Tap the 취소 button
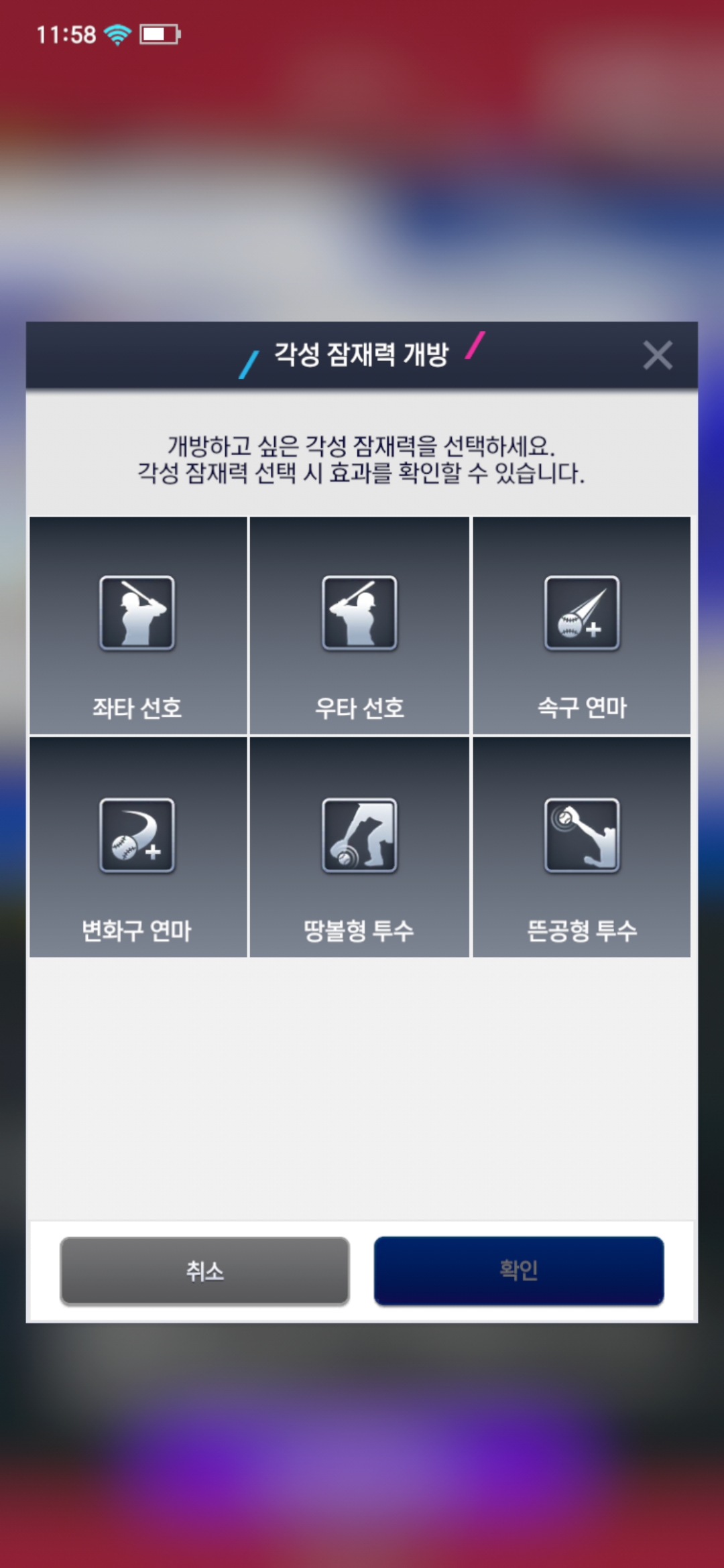The width and height of the screenshot is (724, 1568). click(204, 1271)
